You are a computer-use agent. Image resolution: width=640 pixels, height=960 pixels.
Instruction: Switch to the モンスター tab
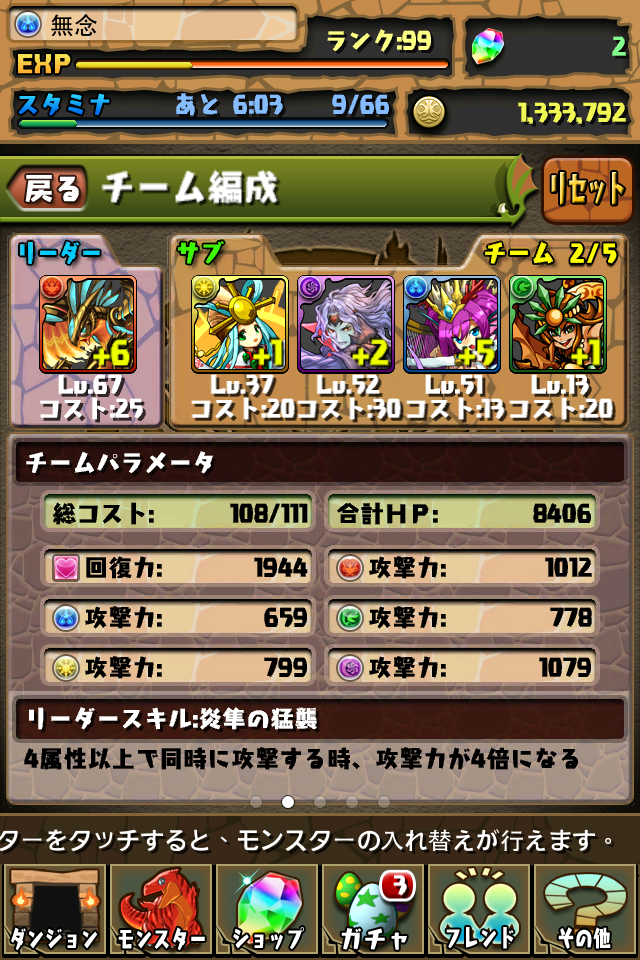159,908
